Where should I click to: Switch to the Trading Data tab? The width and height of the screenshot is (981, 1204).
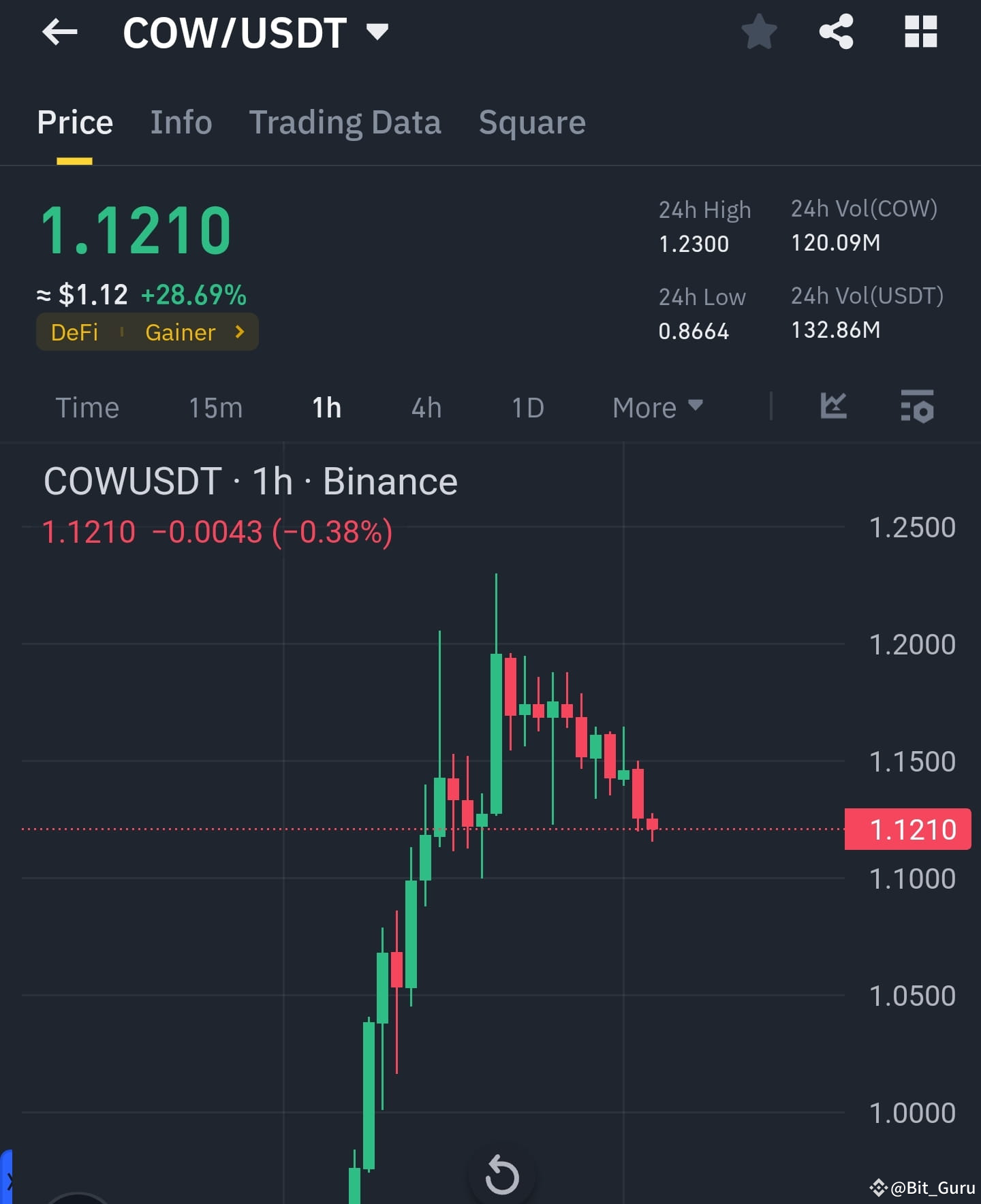(345, 122)
